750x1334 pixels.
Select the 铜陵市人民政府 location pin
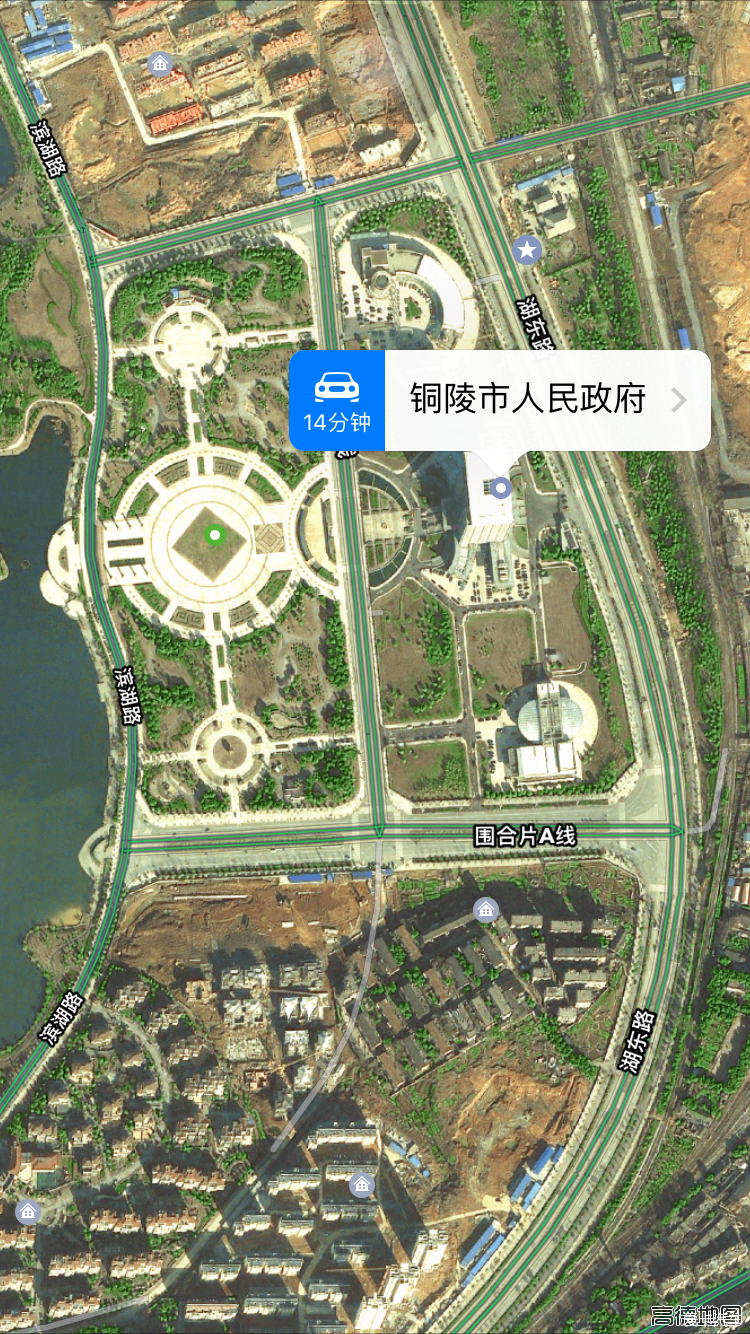pos(501,488)
